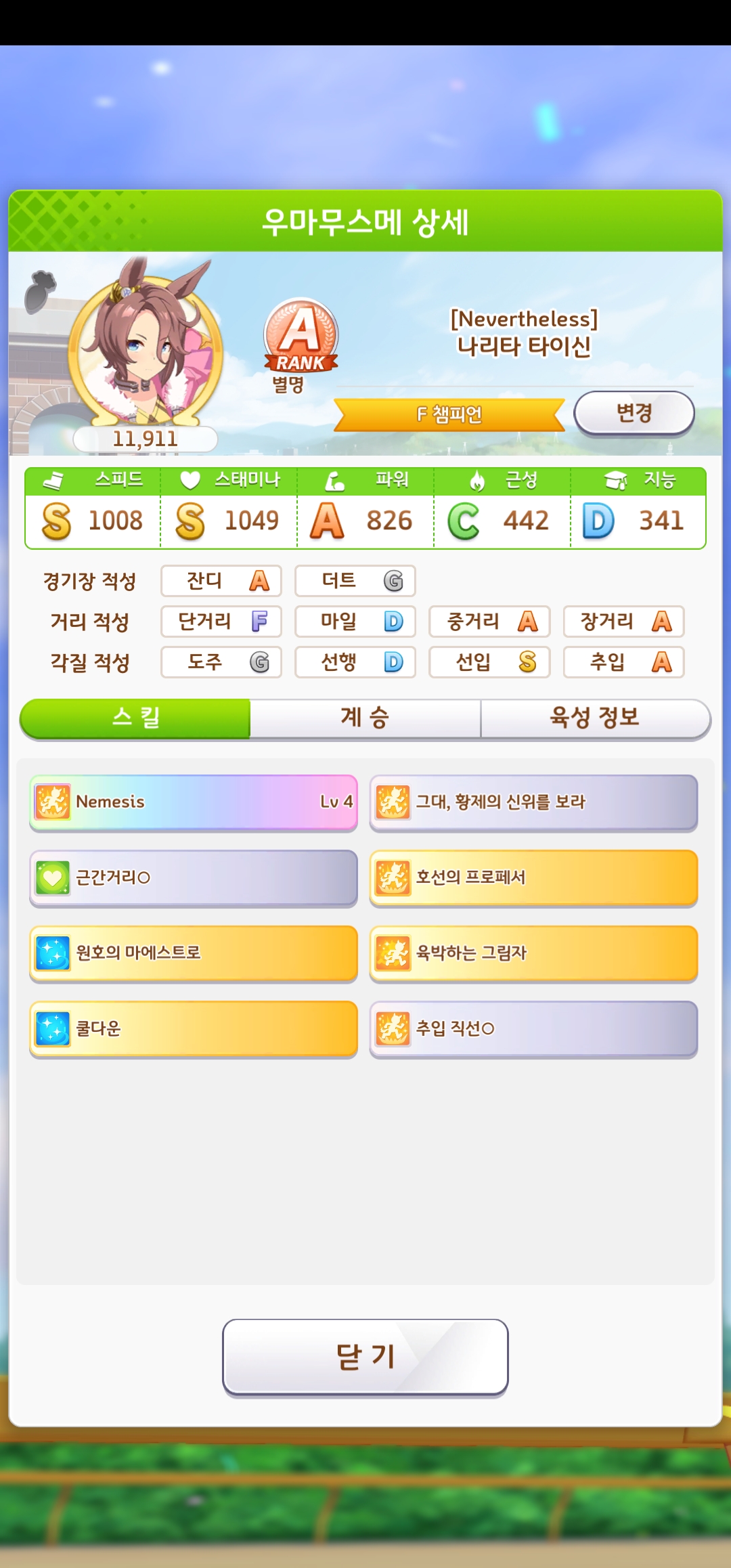Screen dimensions: 731x1568
Task: View the 근간거리○ skill details
Action: [x=194, y=878]
